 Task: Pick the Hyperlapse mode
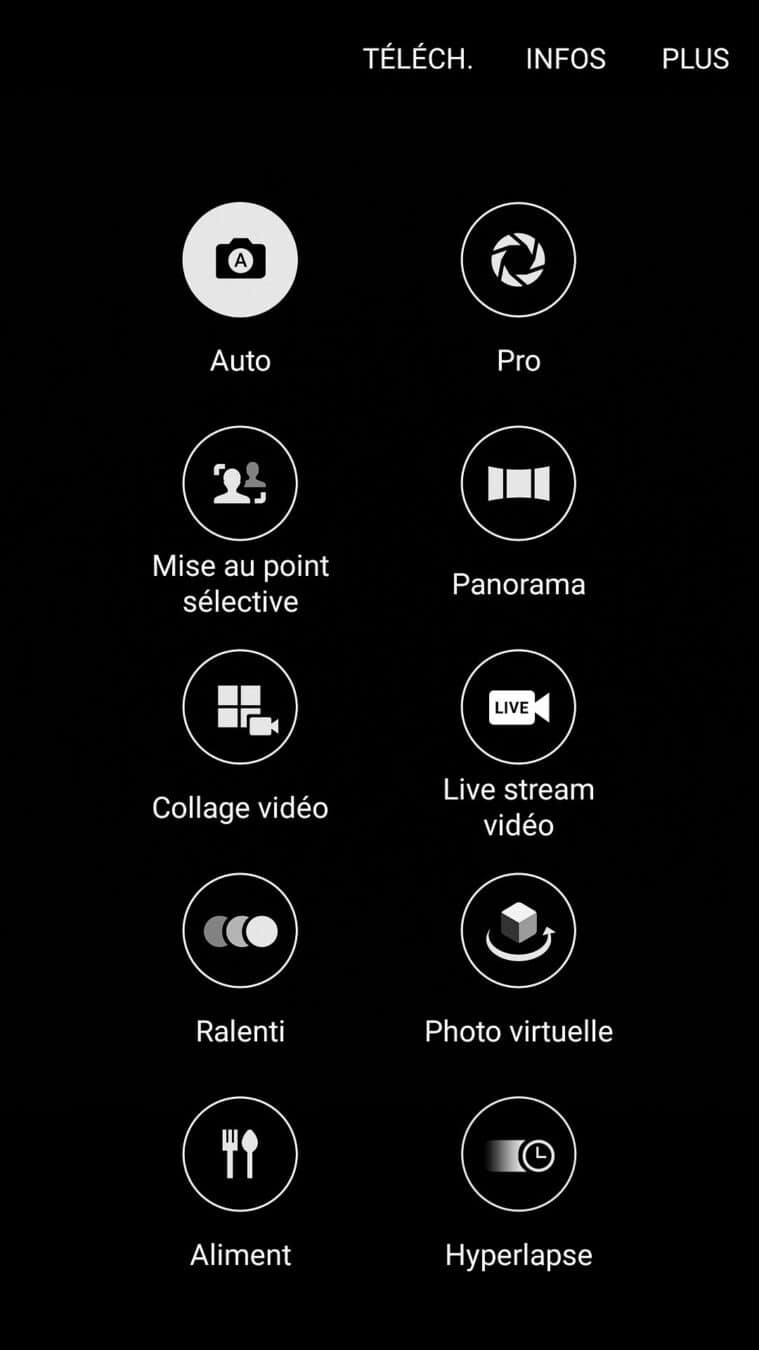[x=518, y=1155]
